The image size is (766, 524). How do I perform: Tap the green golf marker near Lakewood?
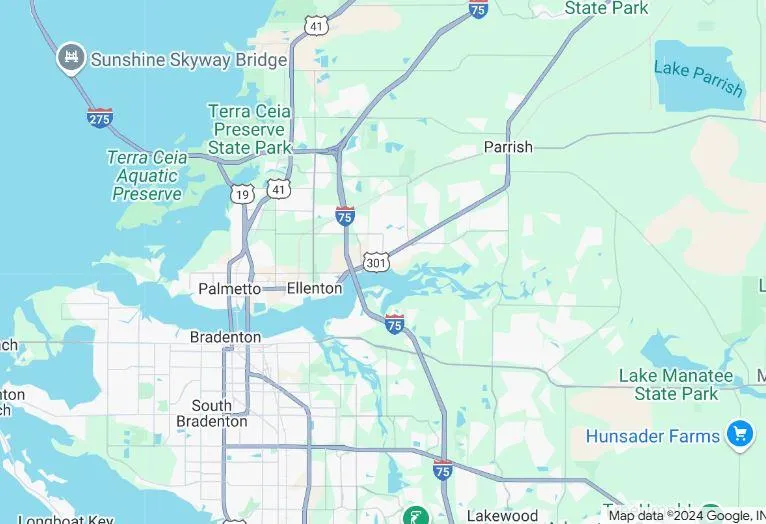[415, 514]
